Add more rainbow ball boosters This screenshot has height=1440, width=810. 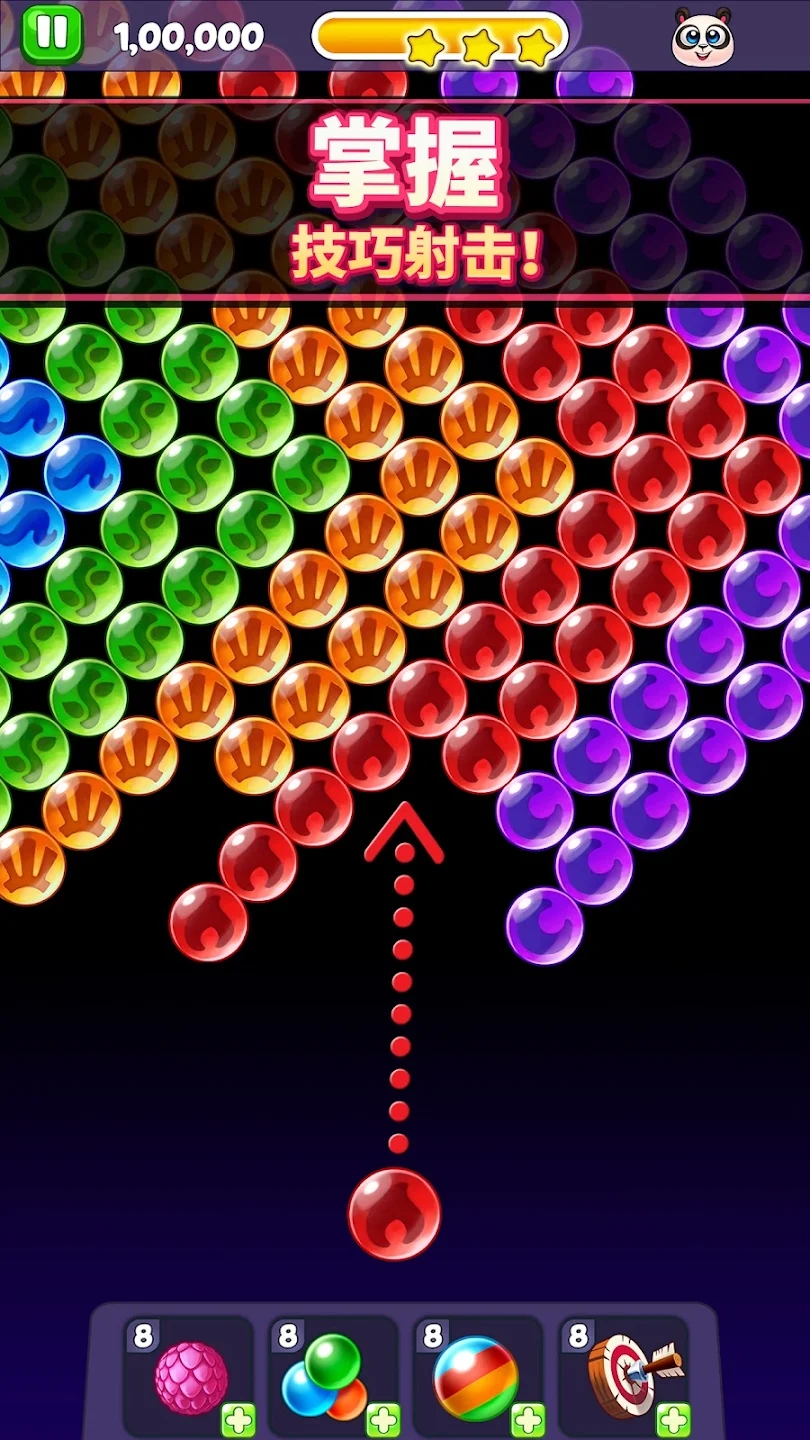[528, 1419]
